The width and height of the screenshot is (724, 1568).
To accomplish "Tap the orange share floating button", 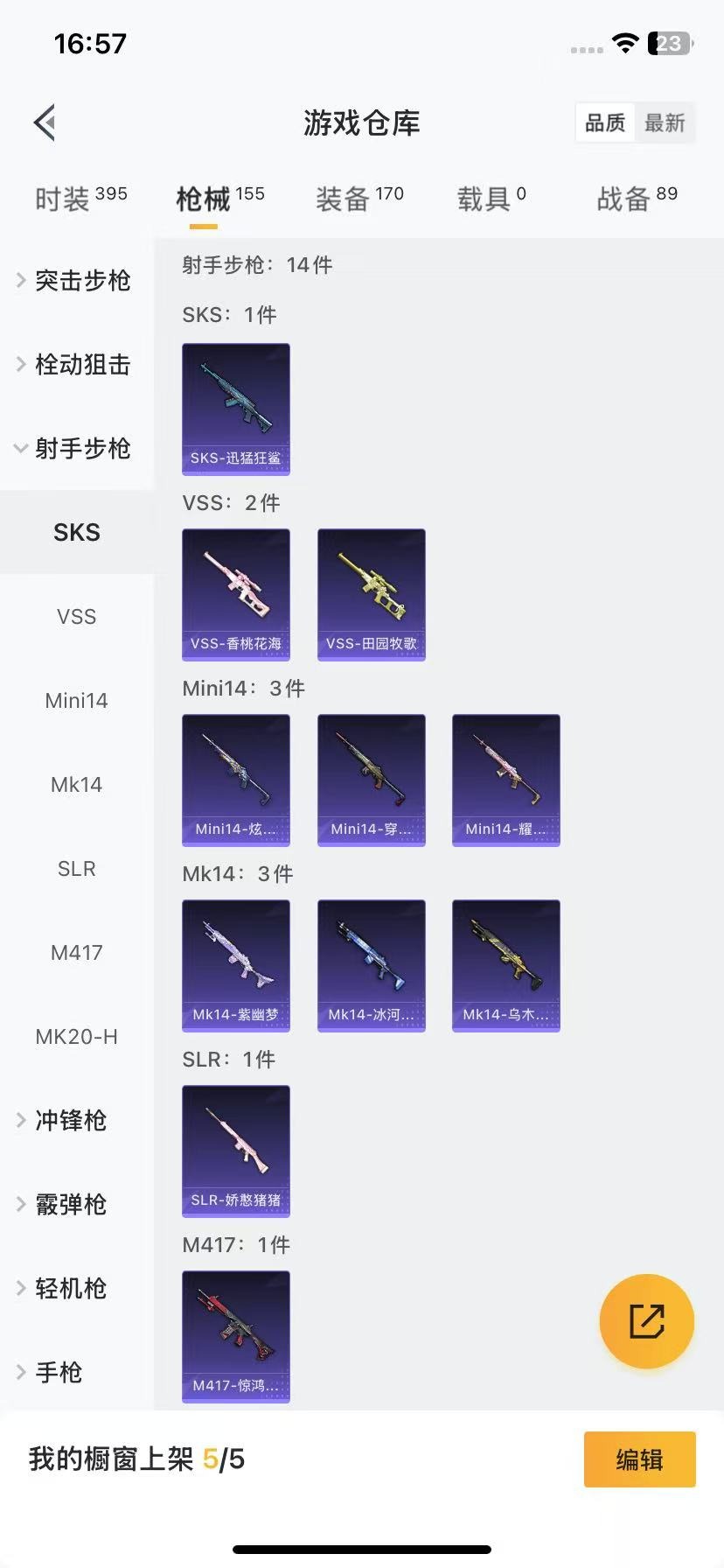I will click(x=646, y=1320).
